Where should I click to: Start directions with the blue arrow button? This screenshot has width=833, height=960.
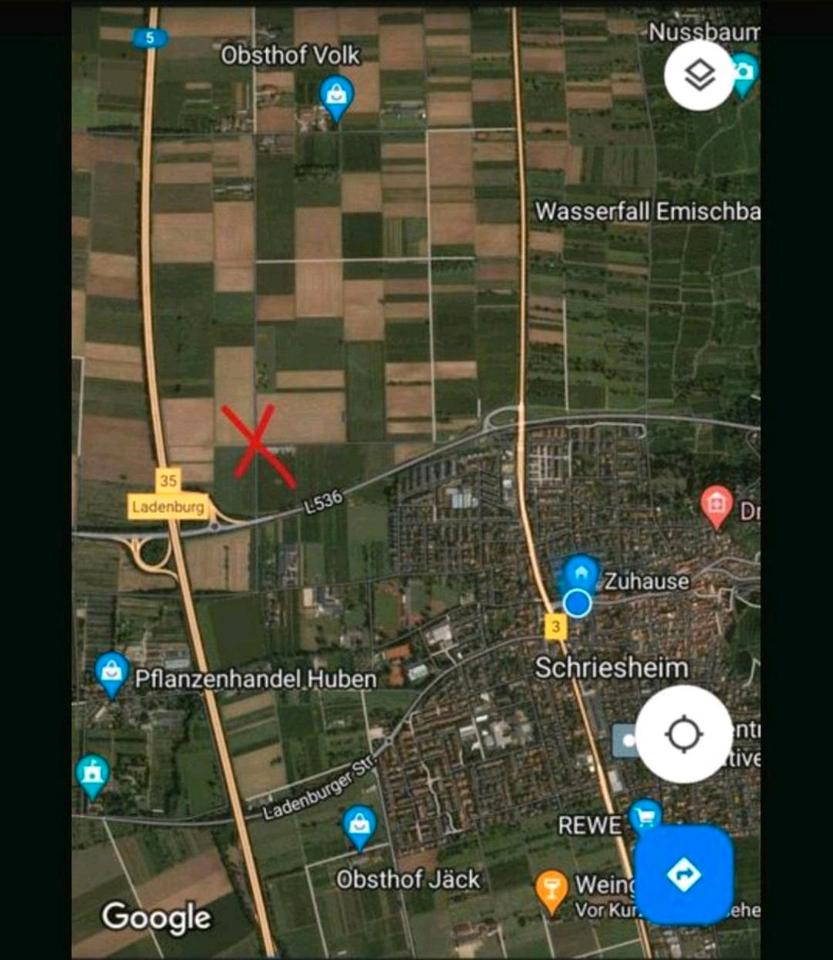coord(684,875)
